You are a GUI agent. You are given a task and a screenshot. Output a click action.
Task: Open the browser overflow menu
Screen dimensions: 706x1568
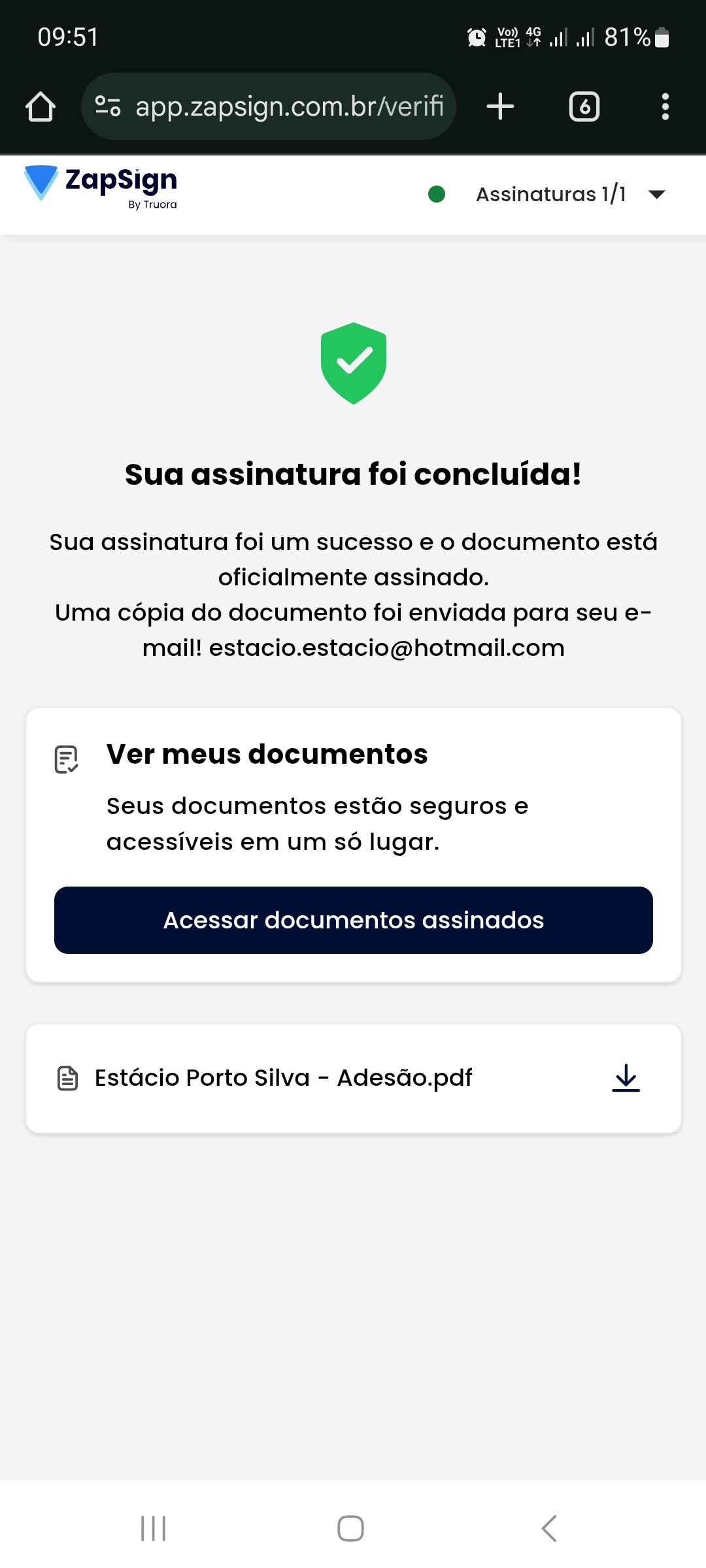[665, 106]
